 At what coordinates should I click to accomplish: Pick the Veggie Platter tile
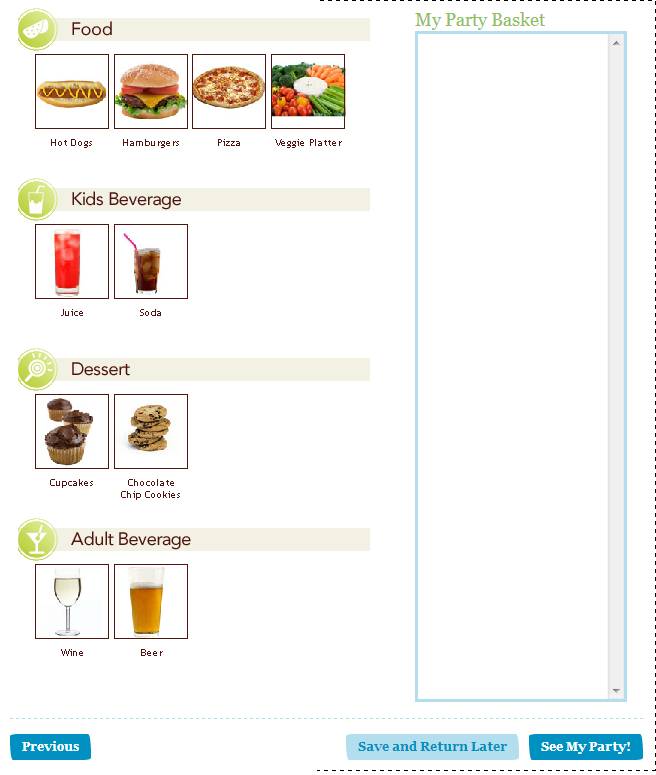pyautogui.click(x=308, y=92)
